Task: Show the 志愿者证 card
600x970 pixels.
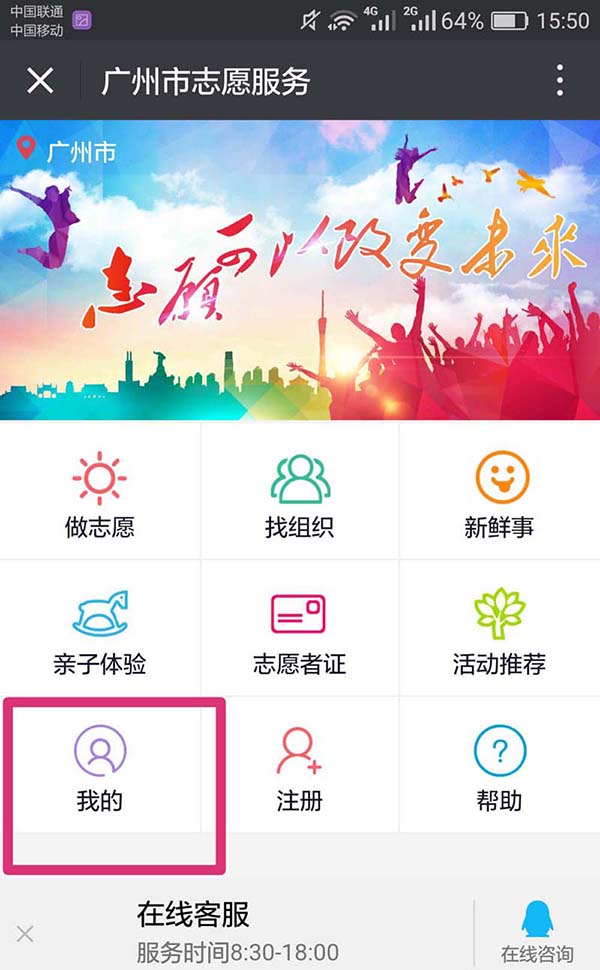Action: [300, 630]
